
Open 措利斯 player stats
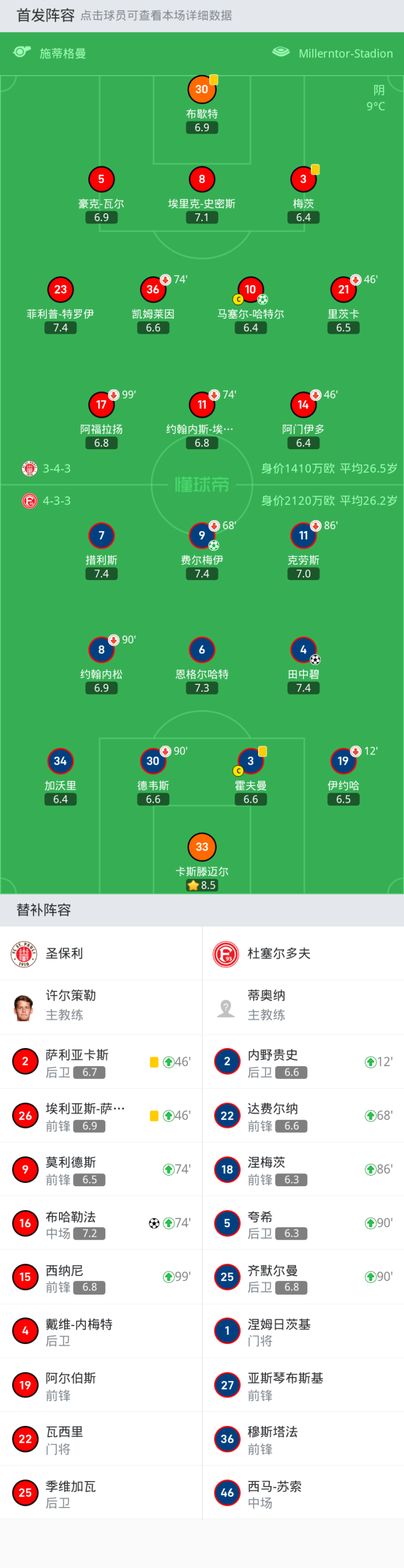tap(101, 536)
